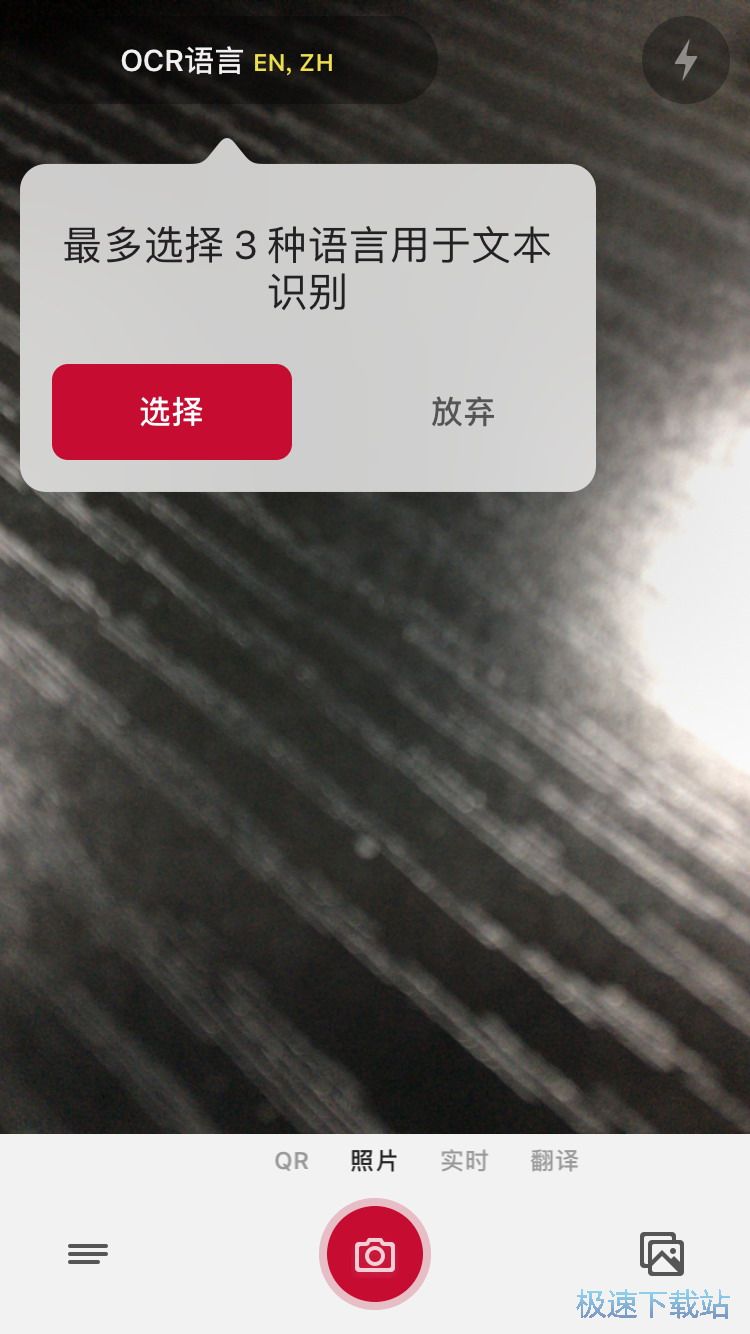
Task: Select the 照片 mode
Action: [374, 1161]
